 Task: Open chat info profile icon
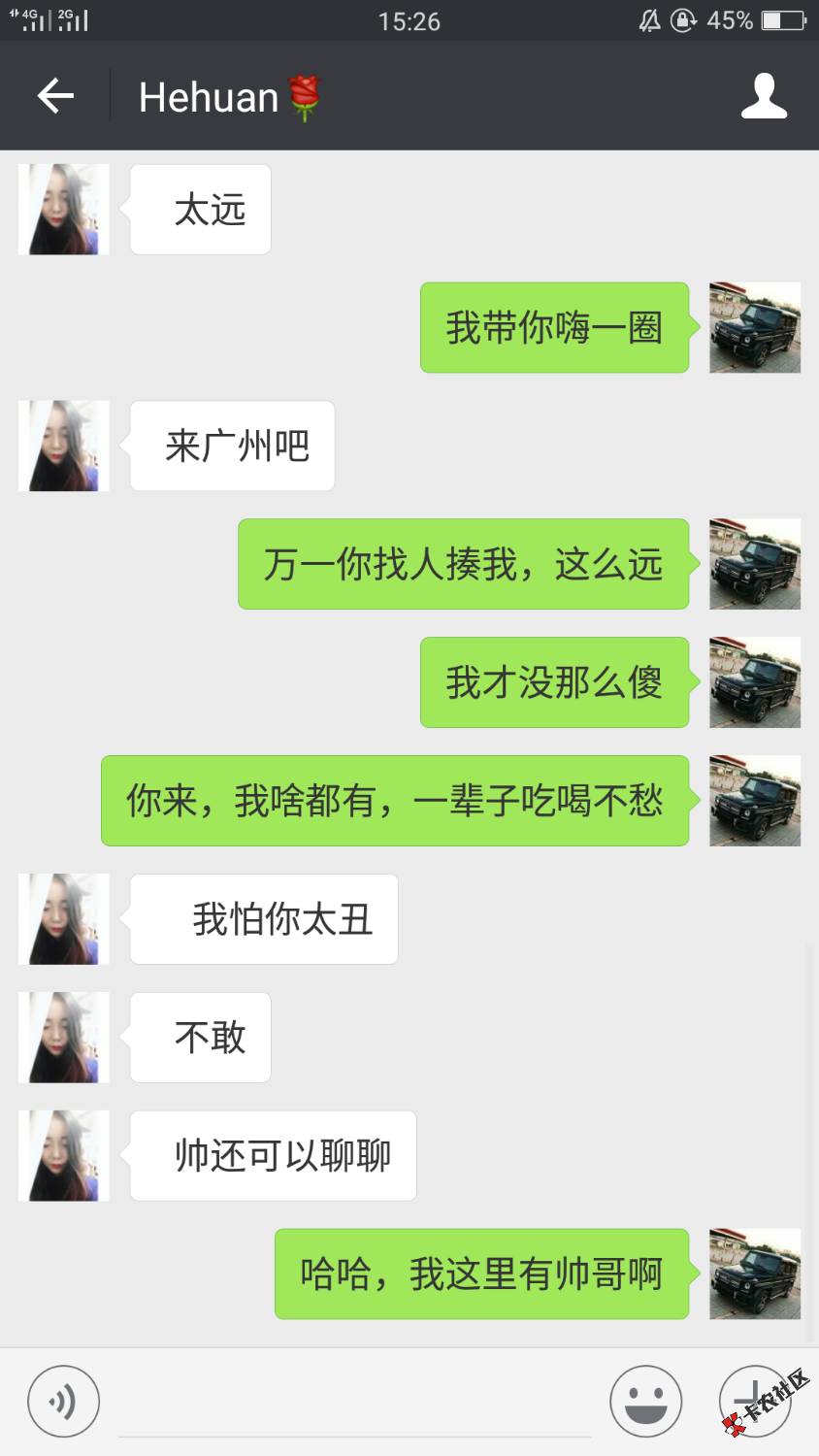click(764, 96)
